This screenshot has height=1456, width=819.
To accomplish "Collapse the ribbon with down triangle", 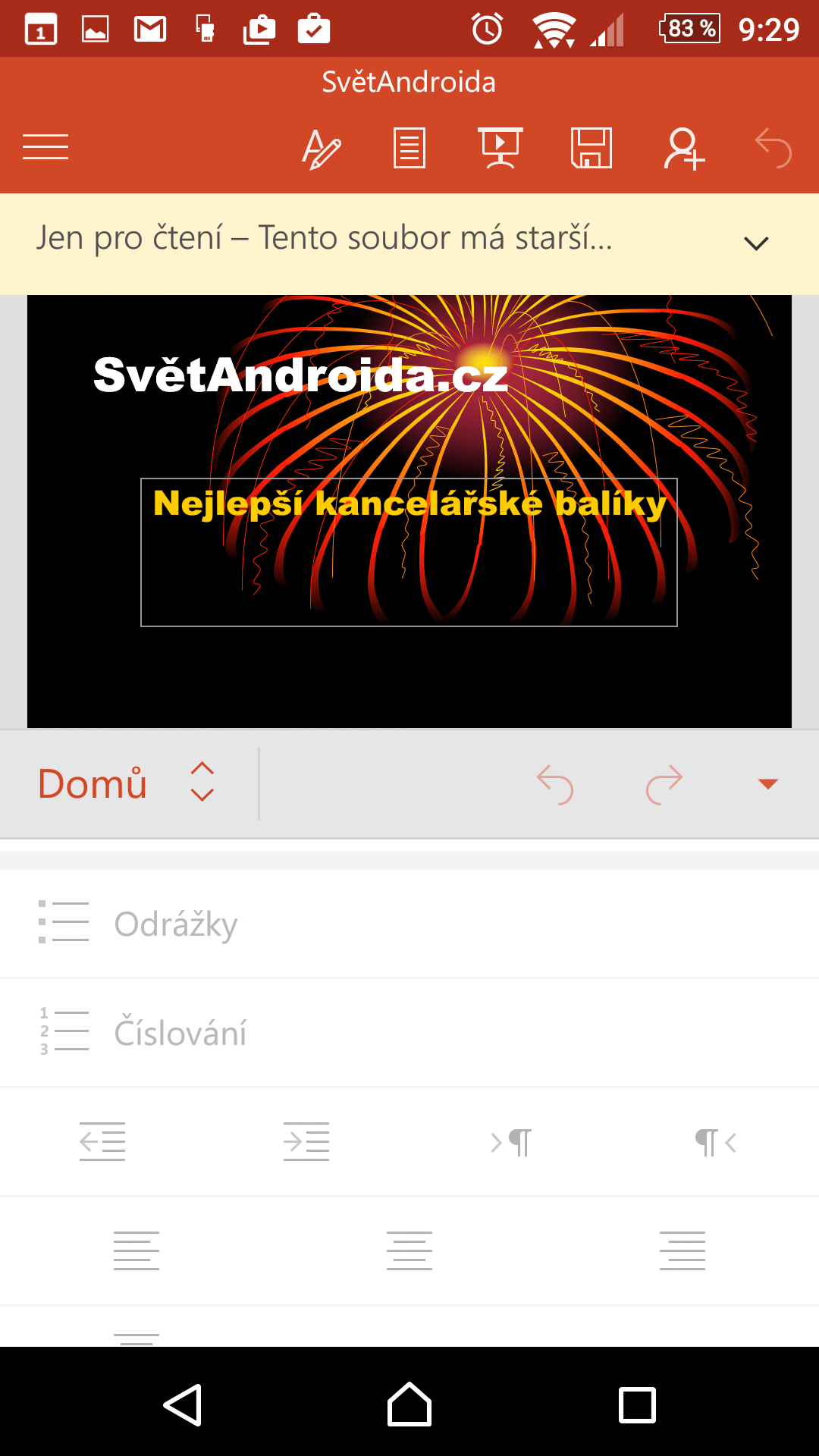I will click(768, 784).
